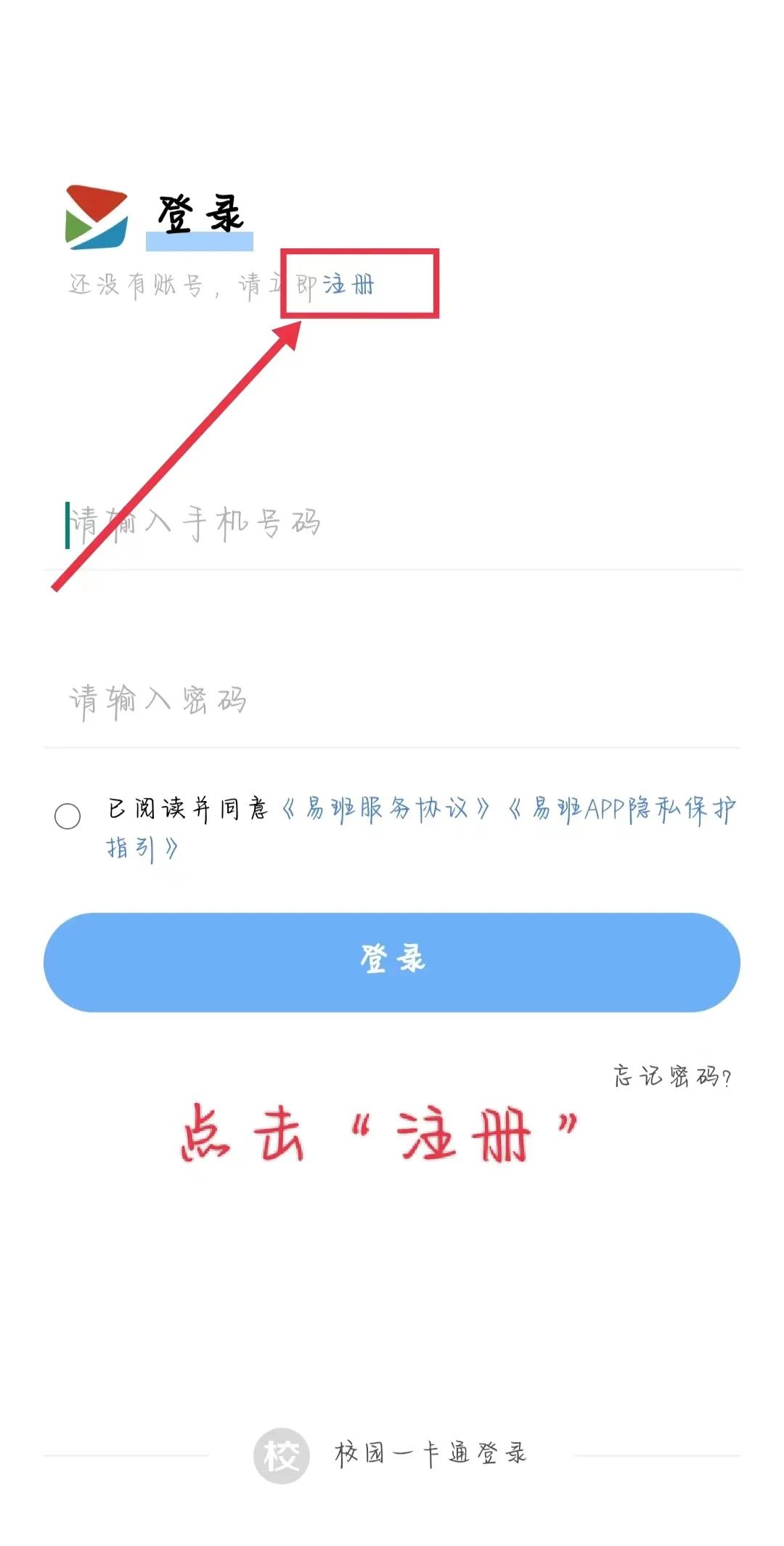The image size is (784, 1546).
Task: Tap the 注册 link to create an account
Action: click(349, 285)
